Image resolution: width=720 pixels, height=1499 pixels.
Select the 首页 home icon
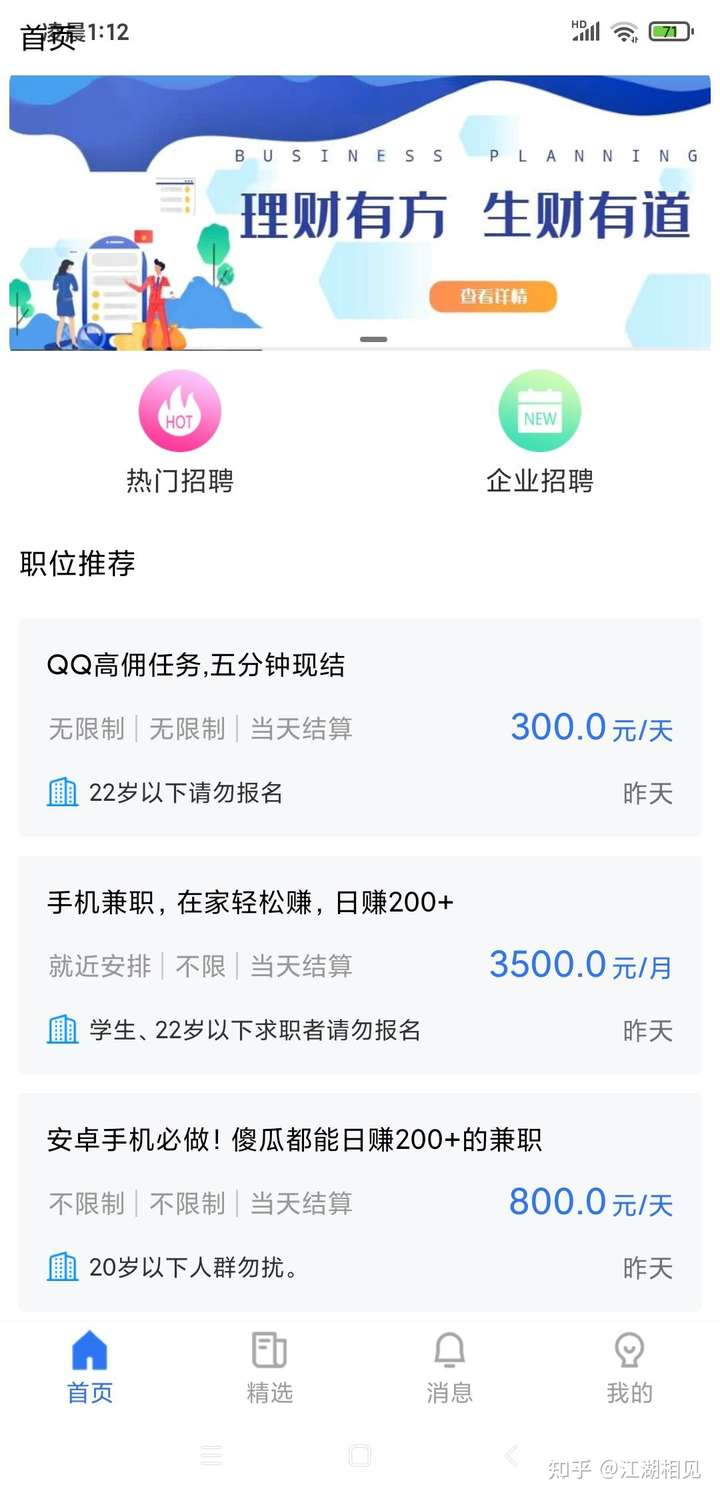(89, 1350)
